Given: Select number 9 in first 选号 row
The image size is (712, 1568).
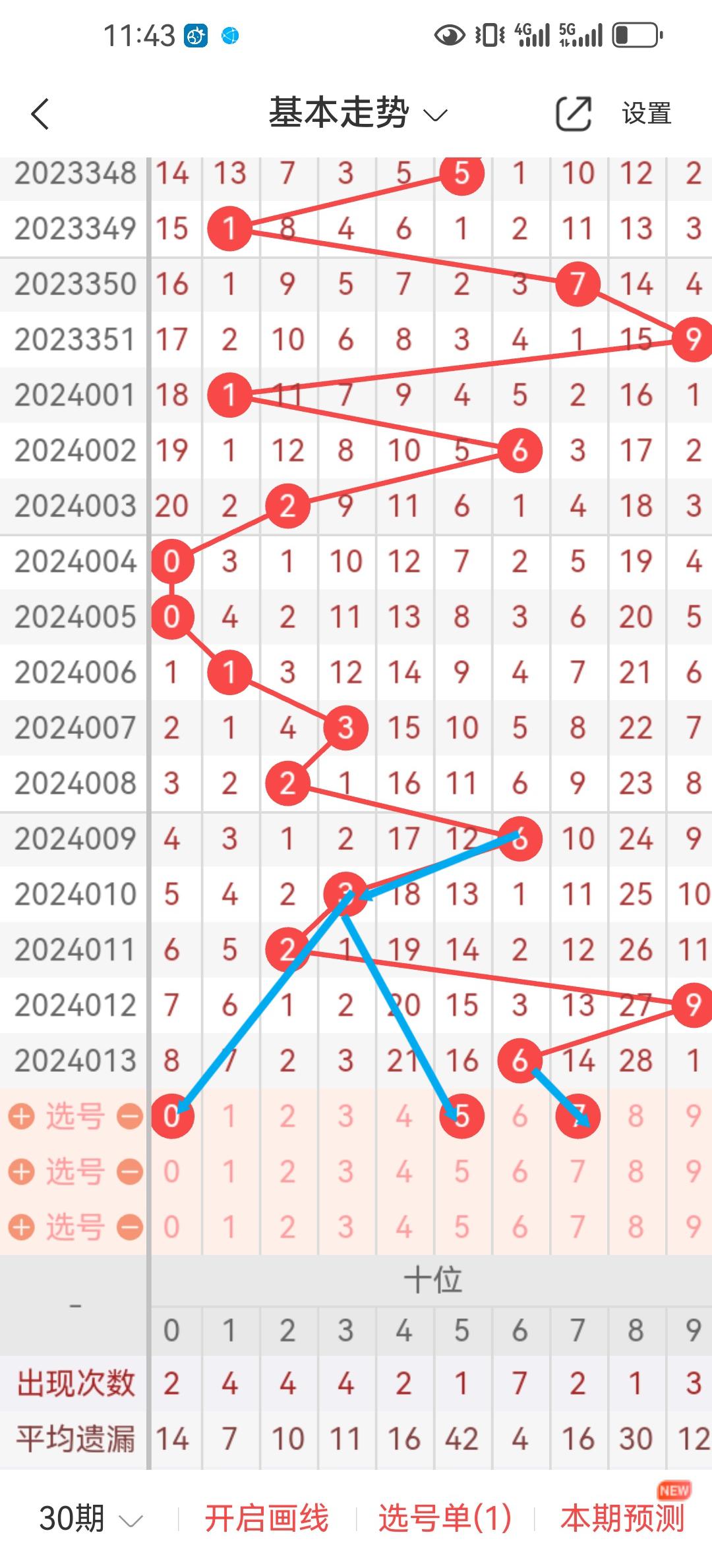Looking at the screenshot, I should click(693, 1116).
